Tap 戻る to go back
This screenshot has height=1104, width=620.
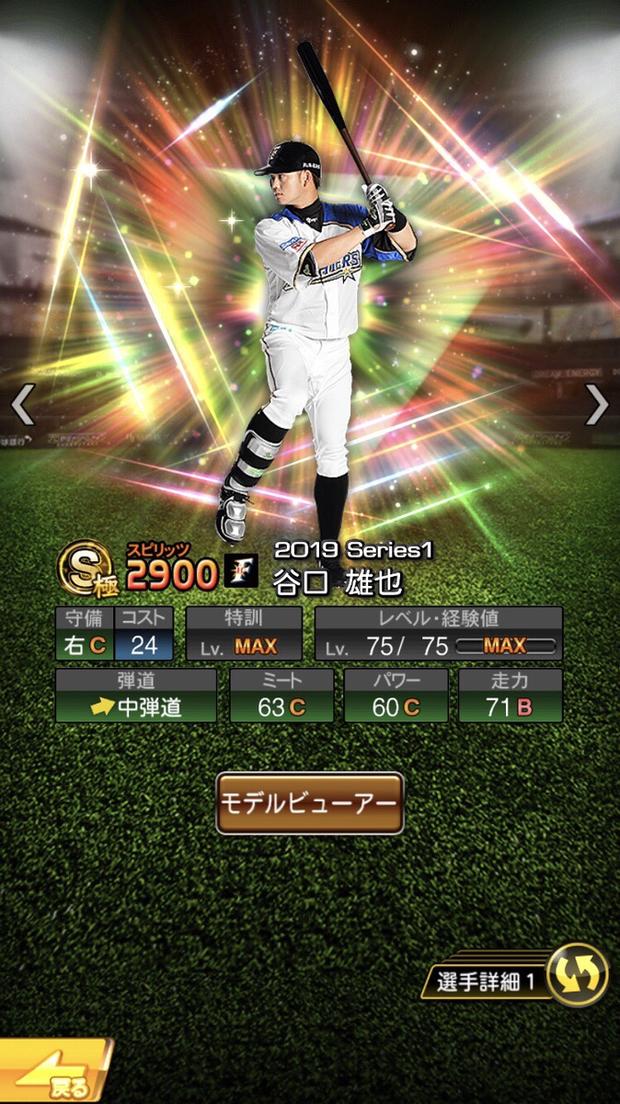tap(55, 1074)
